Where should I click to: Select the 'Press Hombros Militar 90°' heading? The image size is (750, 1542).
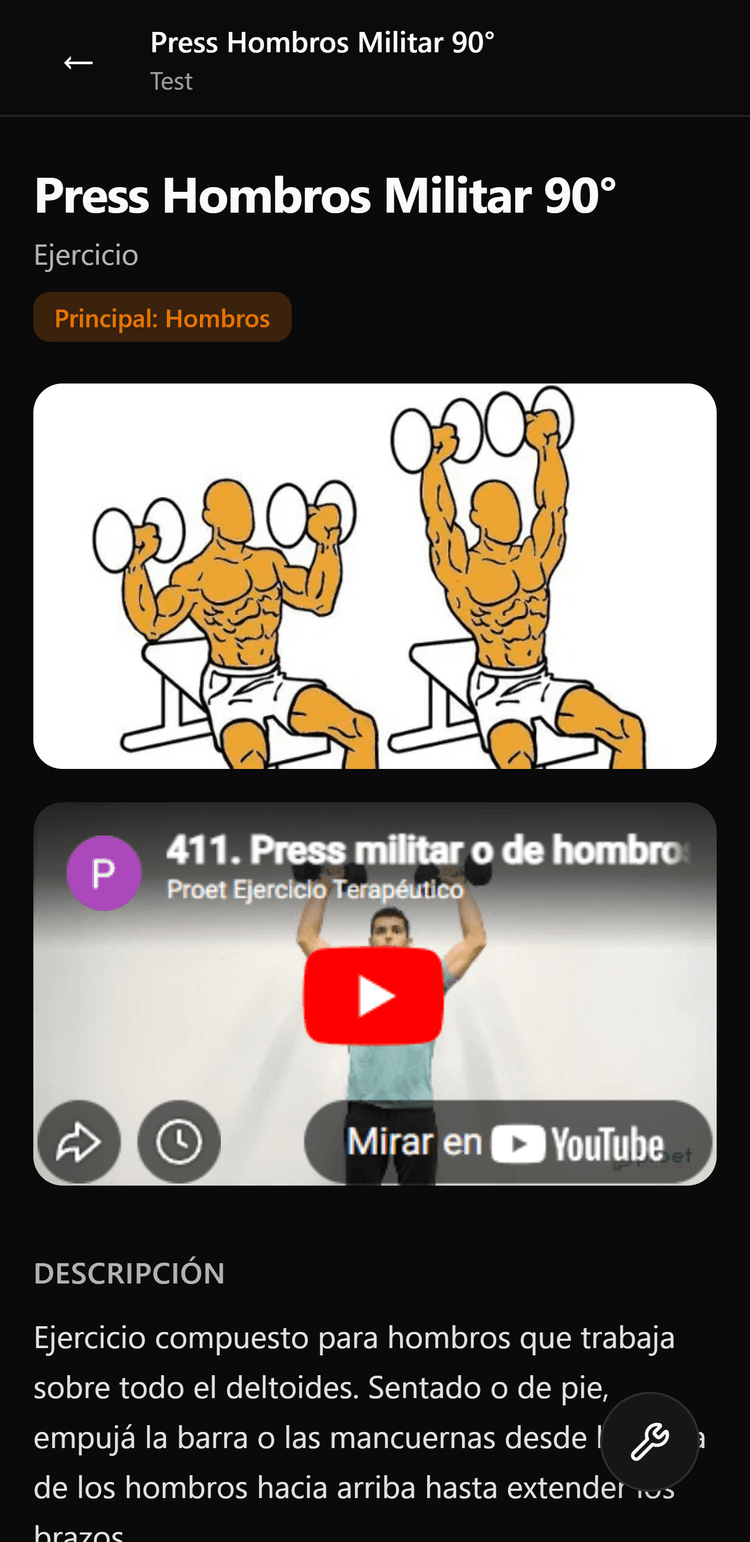coord(325,196)
